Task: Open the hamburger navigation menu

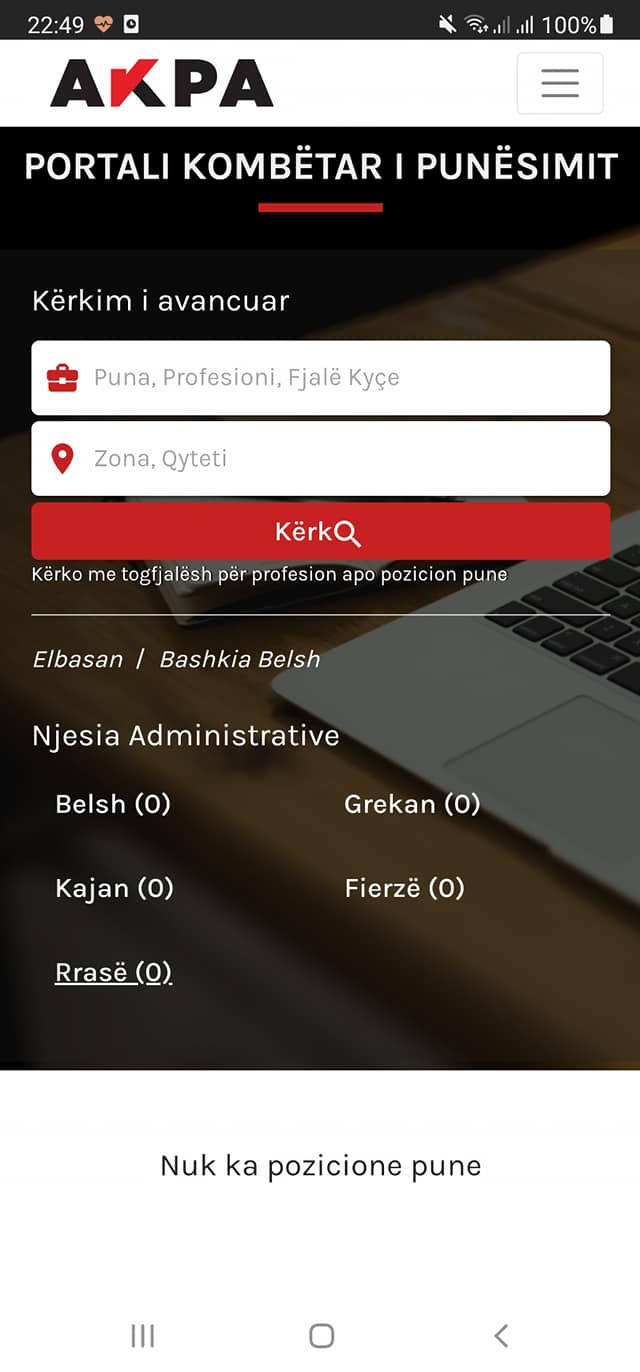Action: click(560, 83)
